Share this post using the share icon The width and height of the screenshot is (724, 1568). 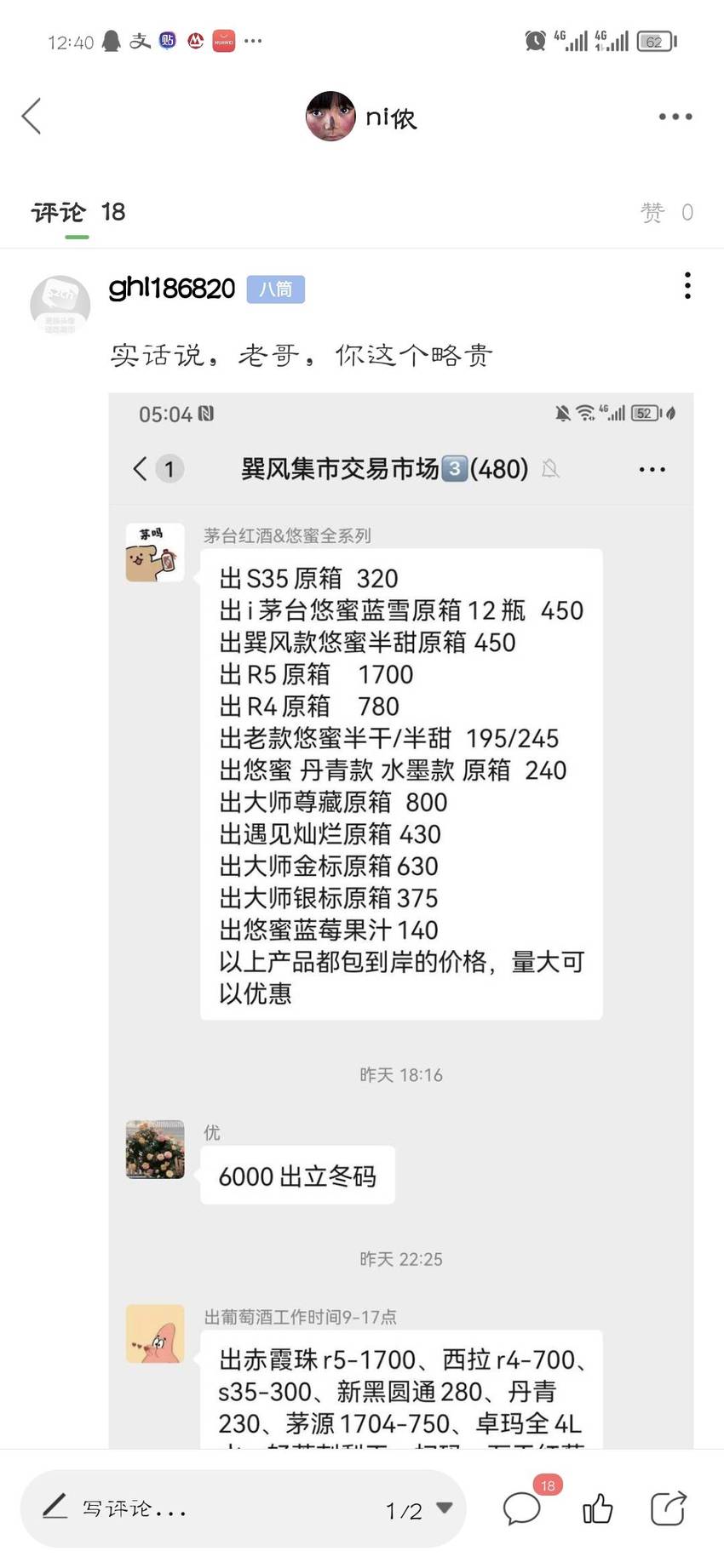tap(668, 1508)
